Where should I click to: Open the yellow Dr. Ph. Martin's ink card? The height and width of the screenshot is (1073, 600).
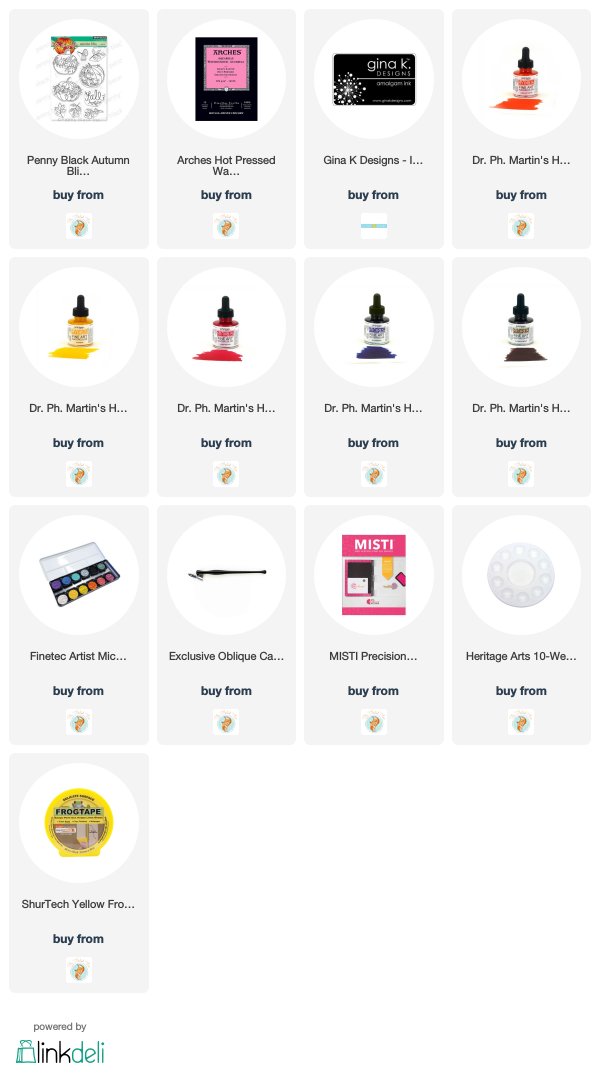pyautogui.click(x=79, y=377)
